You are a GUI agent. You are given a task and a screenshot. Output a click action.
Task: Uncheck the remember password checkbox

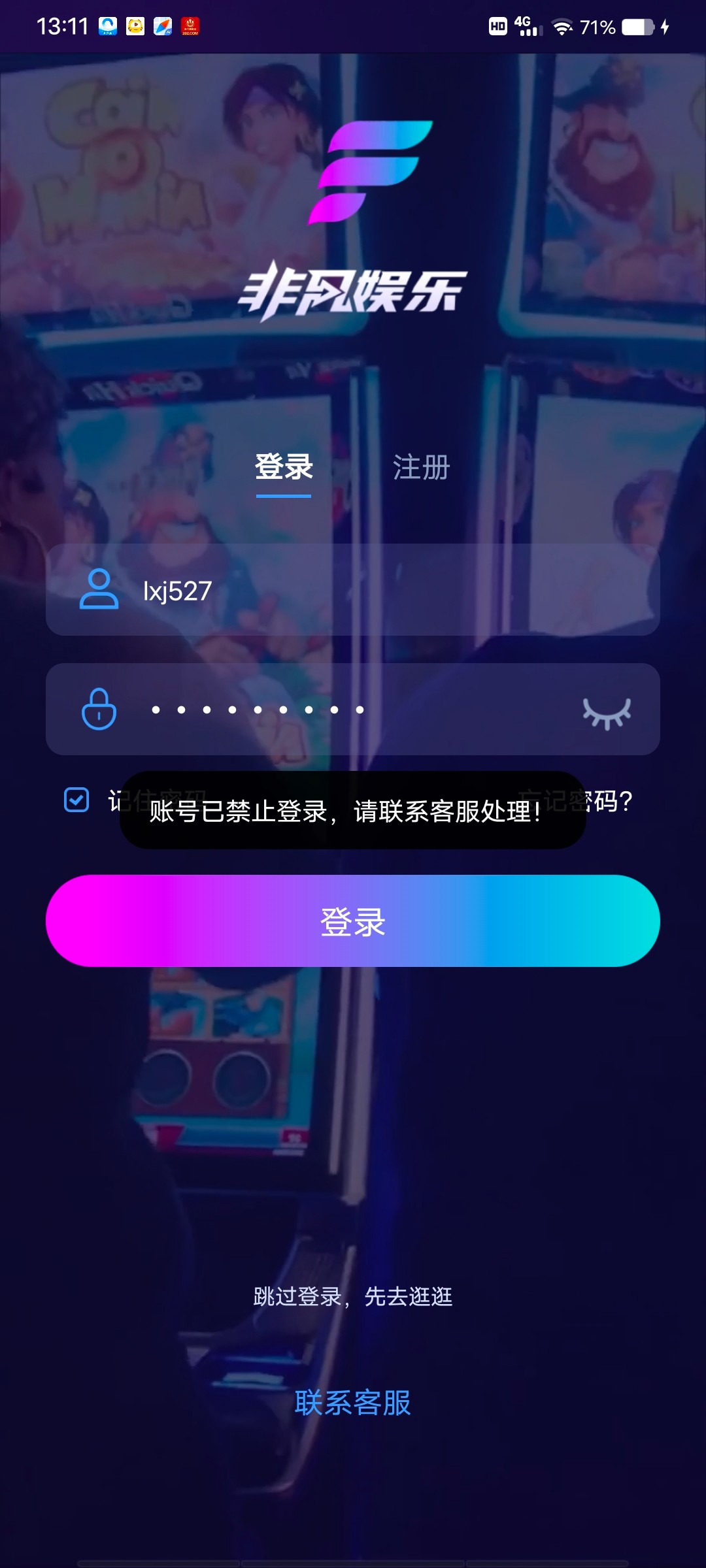[76, 800]
